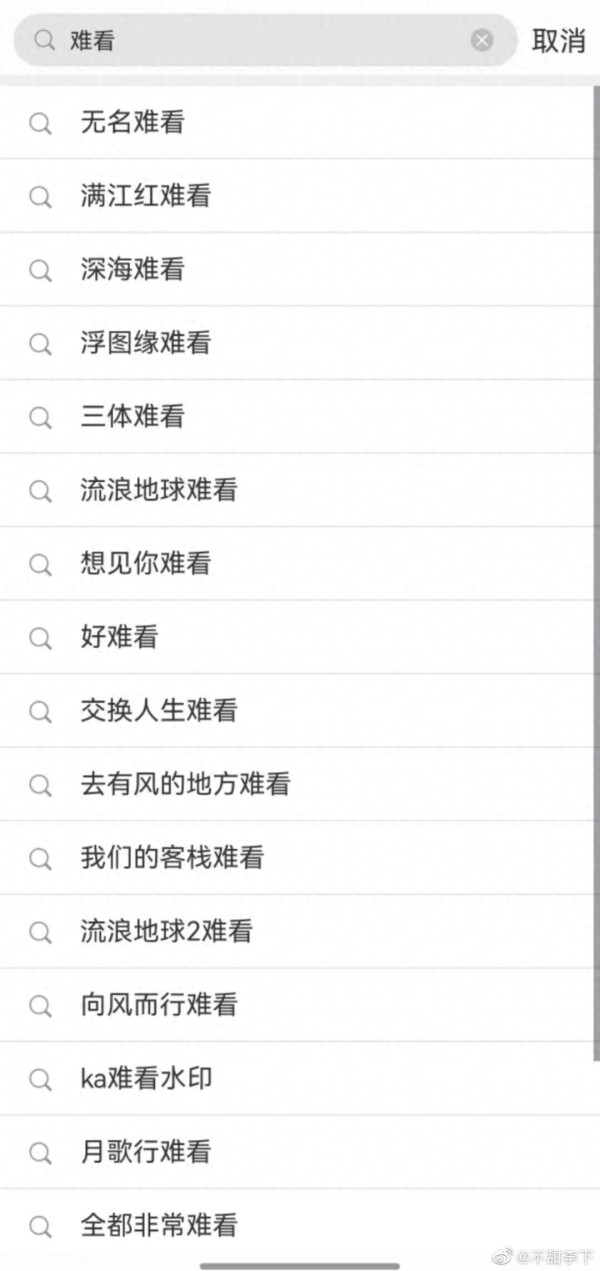Choose the suggestion 月歌行难看
Image resolution: width=600 pixels, height=1271 pixels.
click(x=146, y=1152)
